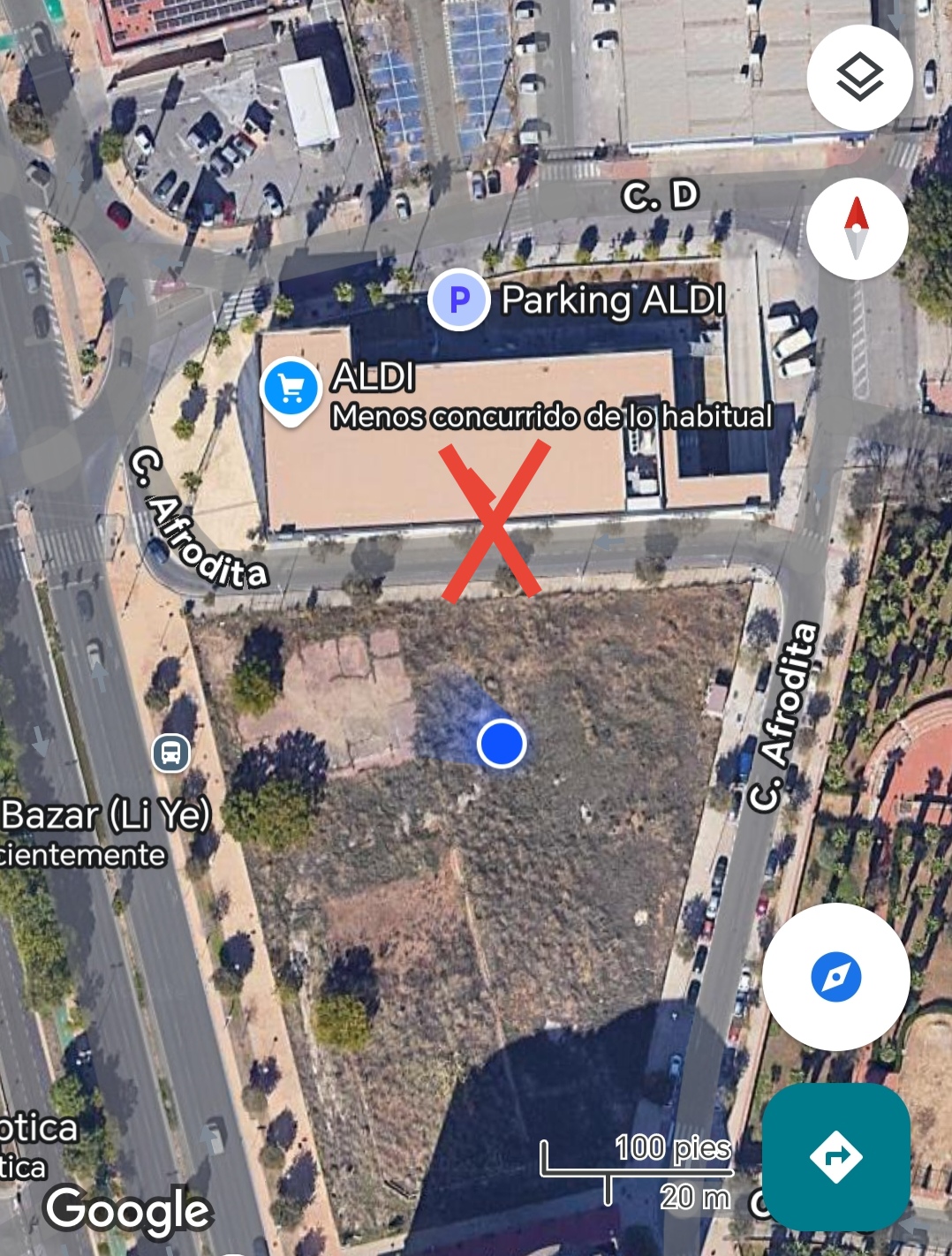Select the Parking ALDI marker
This screenshot has height=1256, width=952.
[x=459, y=300]
